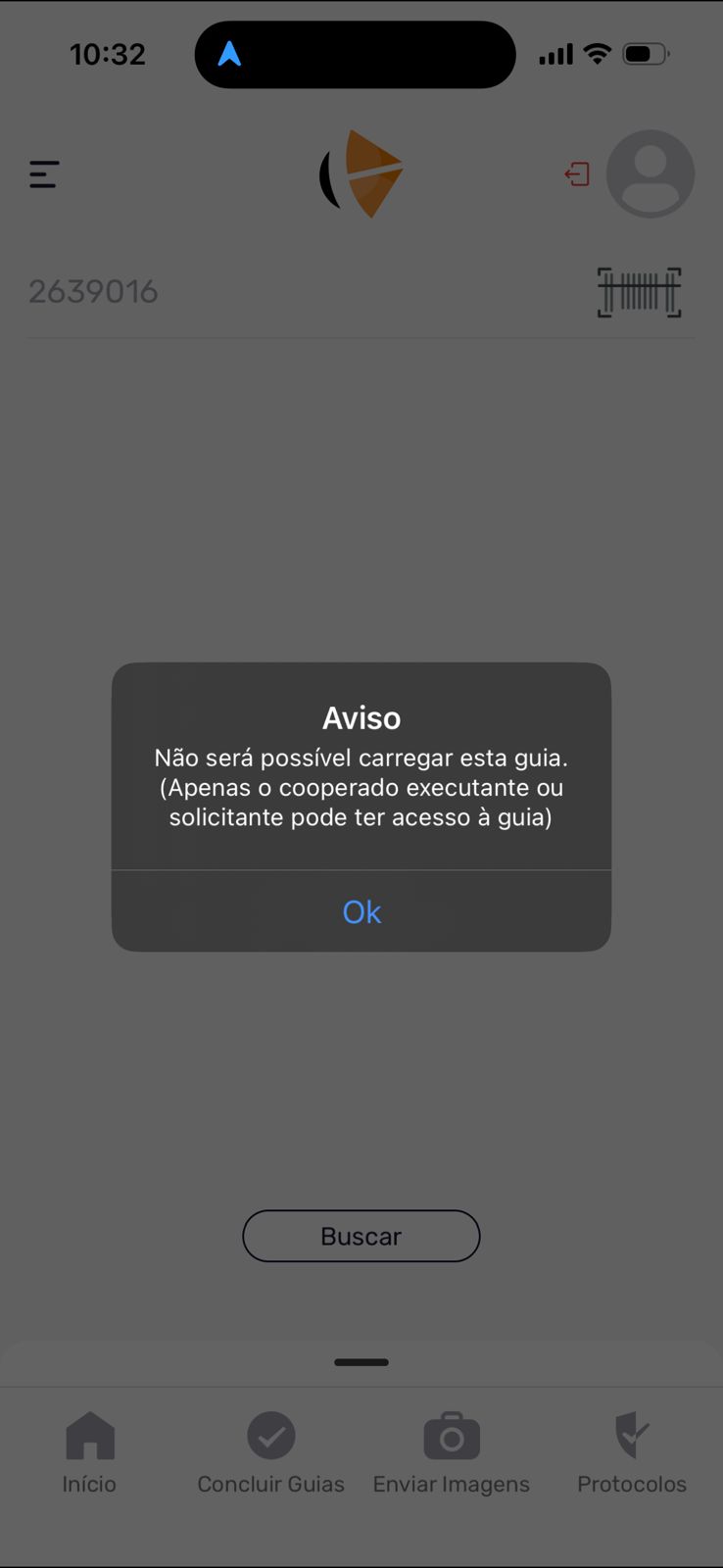Tap the Buscar button

click(361, 1236)
